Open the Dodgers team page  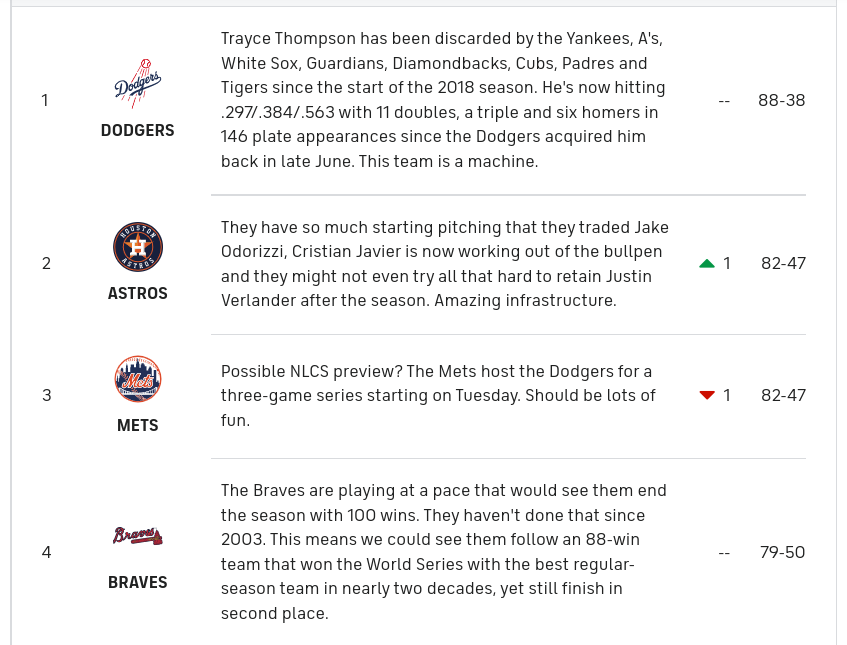[138, 130]
